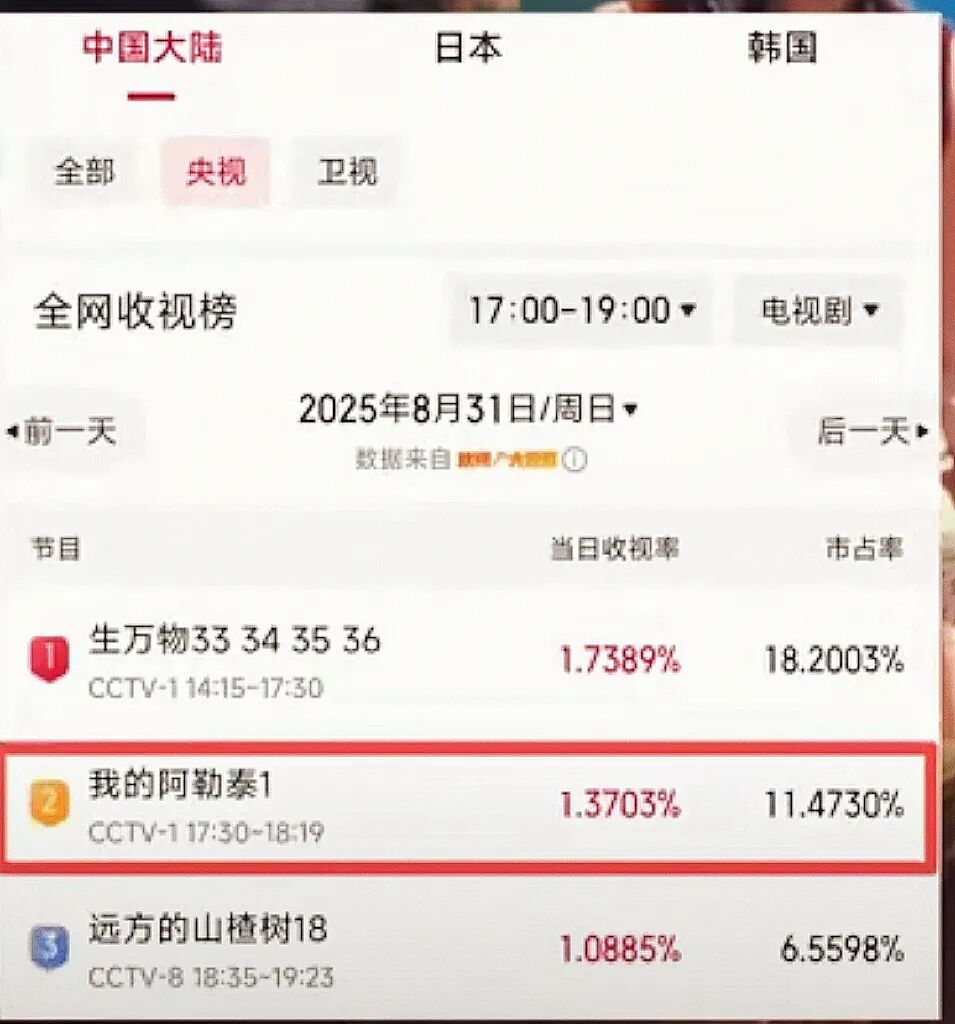Image resolution: width=955 pixels, height=1024 pixels.
Task: Open the 17:00-19:00 time range dropdown
Action: [582, 311]
